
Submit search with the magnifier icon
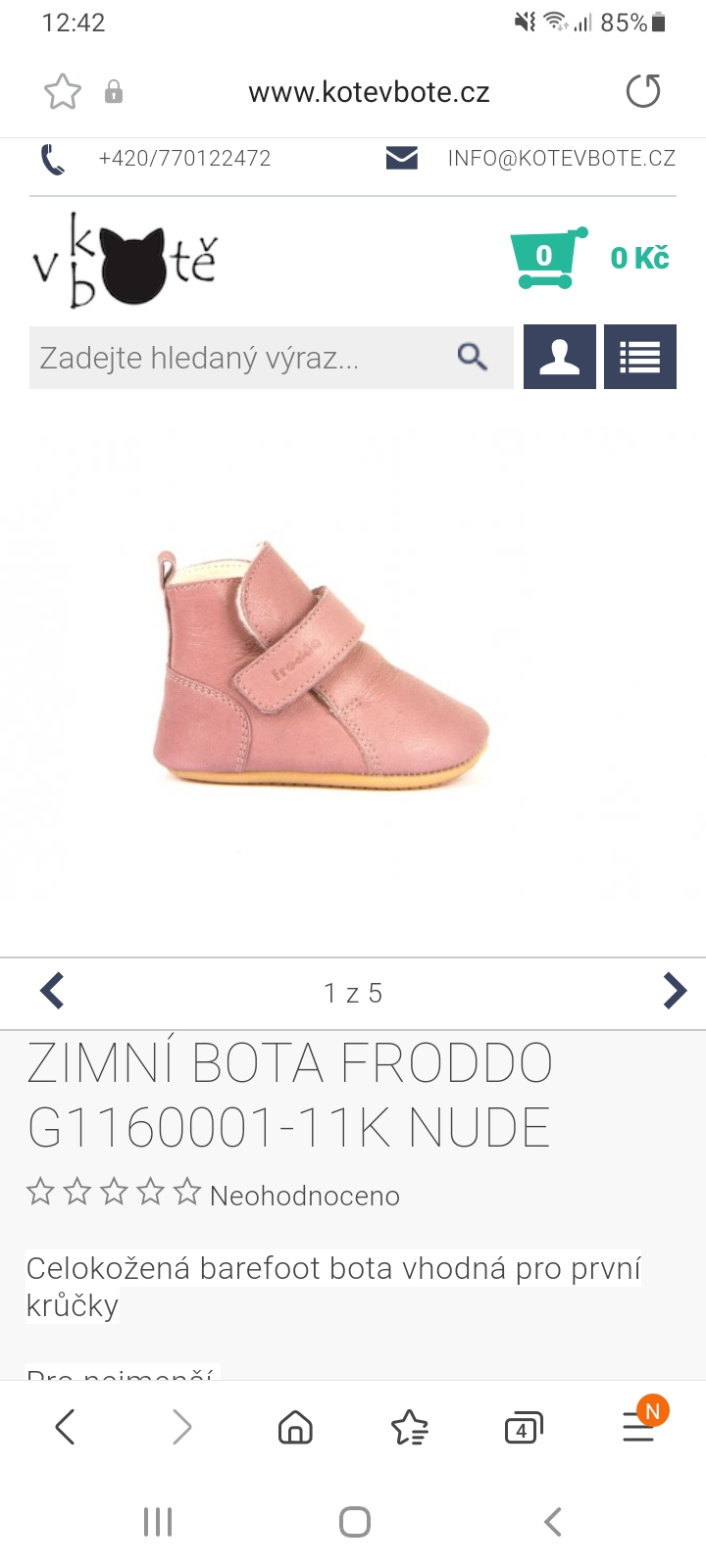(x=473, y=357)
